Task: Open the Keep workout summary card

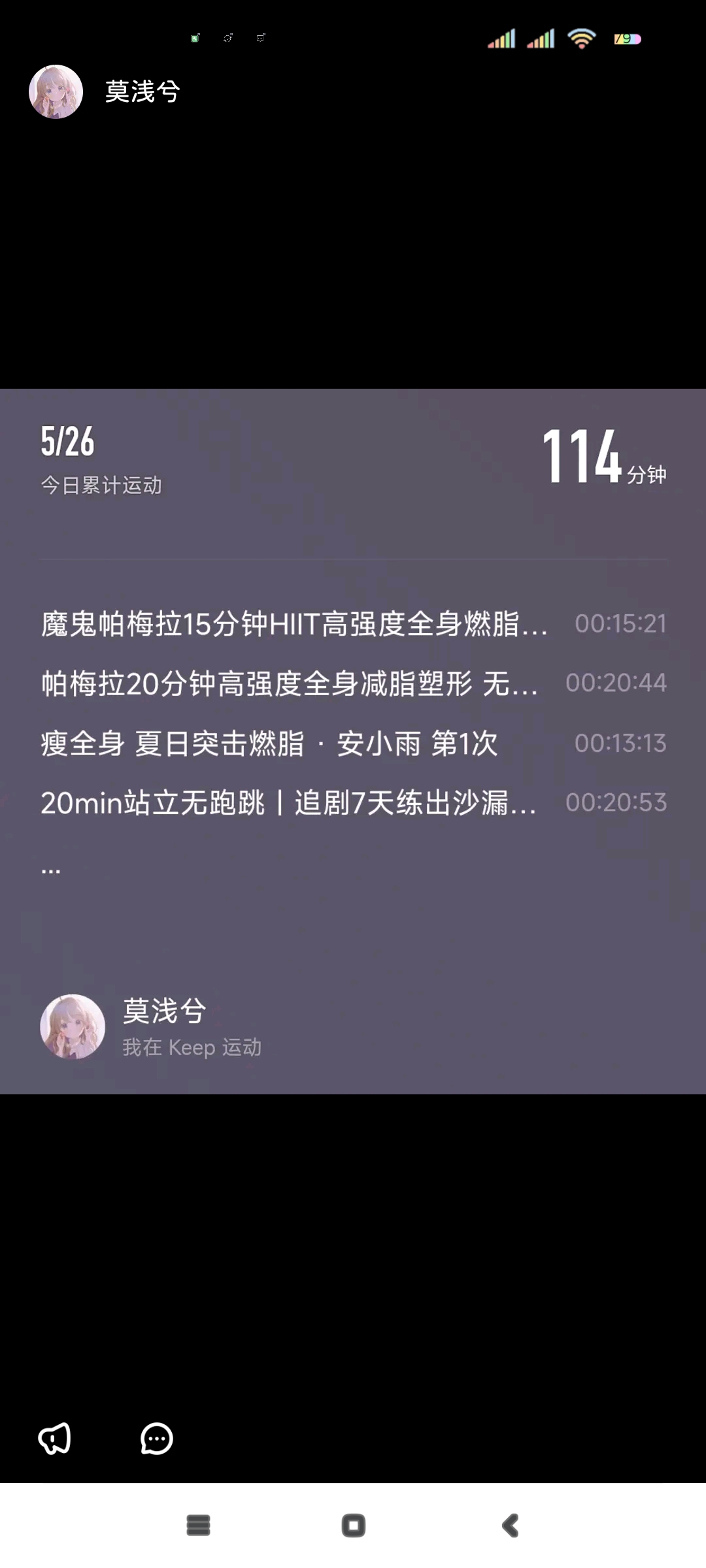Action: click(353, 741)
